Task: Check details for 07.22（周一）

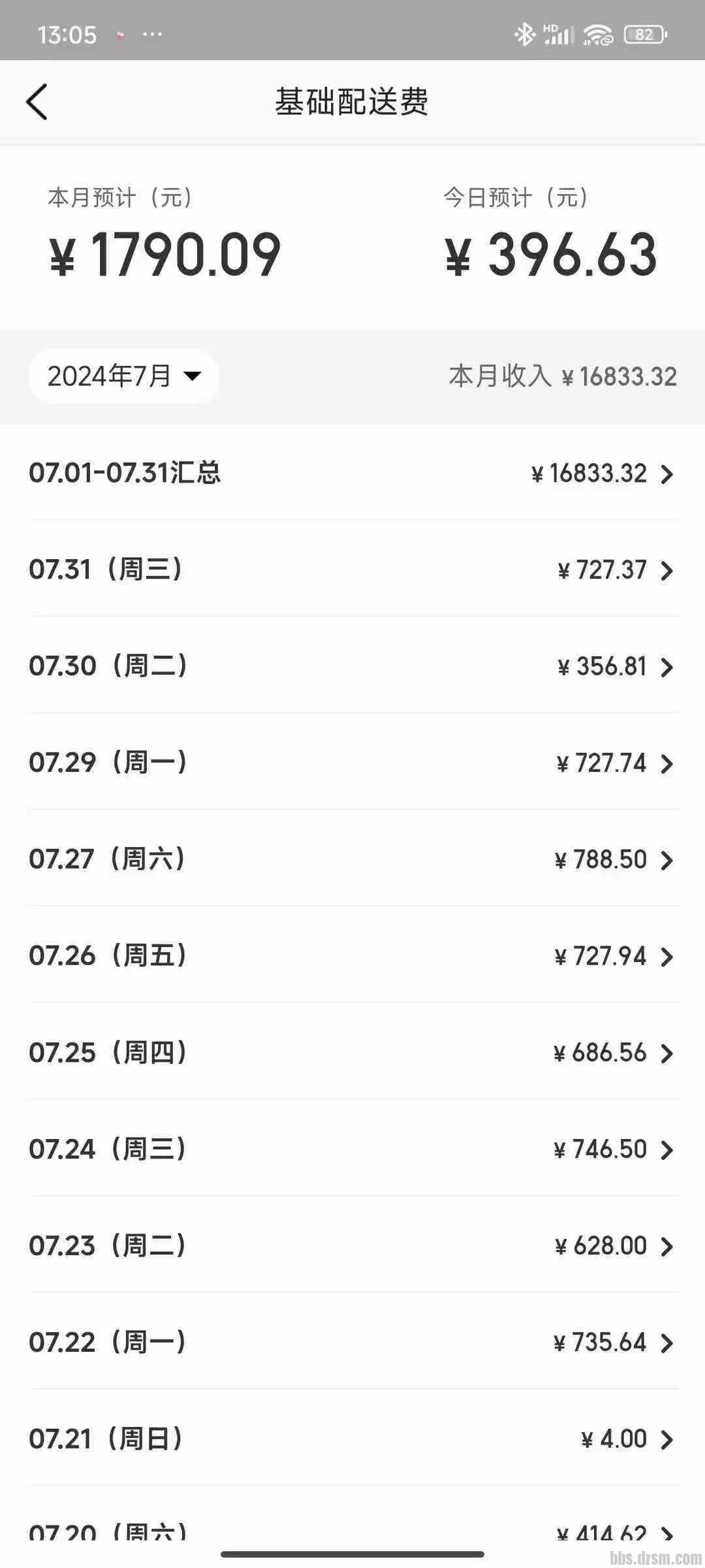Action: [x=352, y=1343]
